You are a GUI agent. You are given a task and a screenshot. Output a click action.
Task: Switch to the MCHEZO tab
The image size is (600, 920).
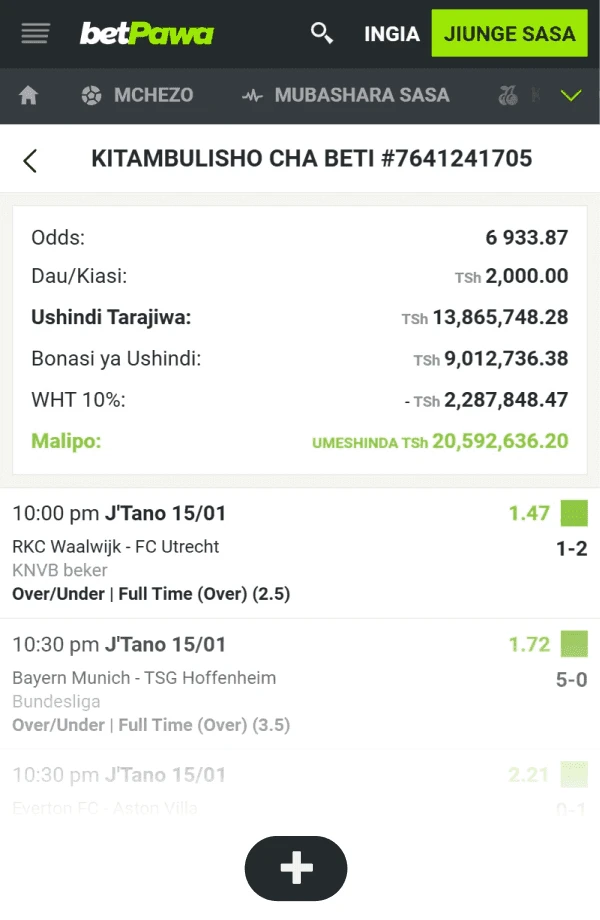(137, 96)
